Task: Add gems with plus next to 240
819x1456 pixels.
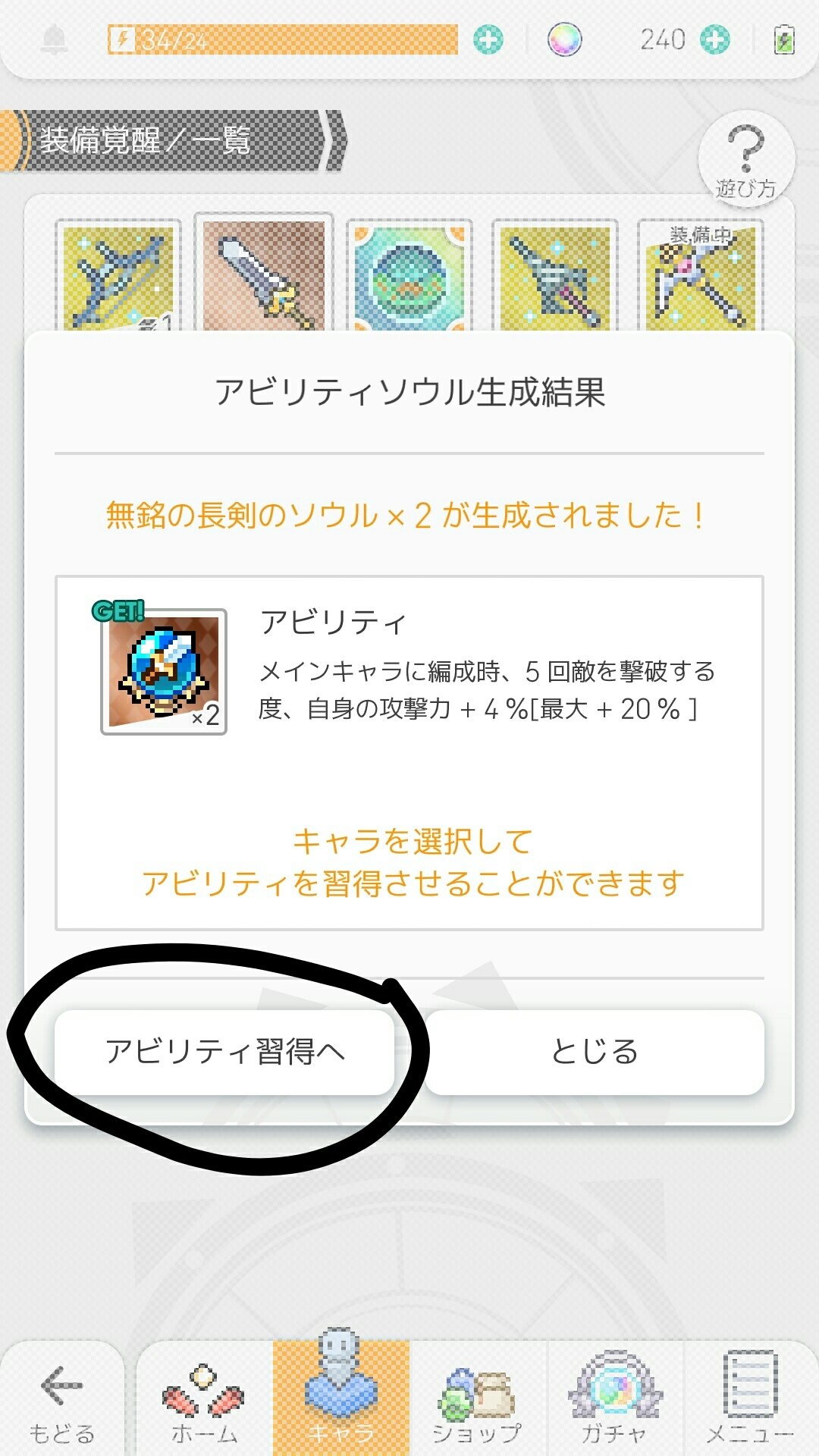Action: pos(714,39)
